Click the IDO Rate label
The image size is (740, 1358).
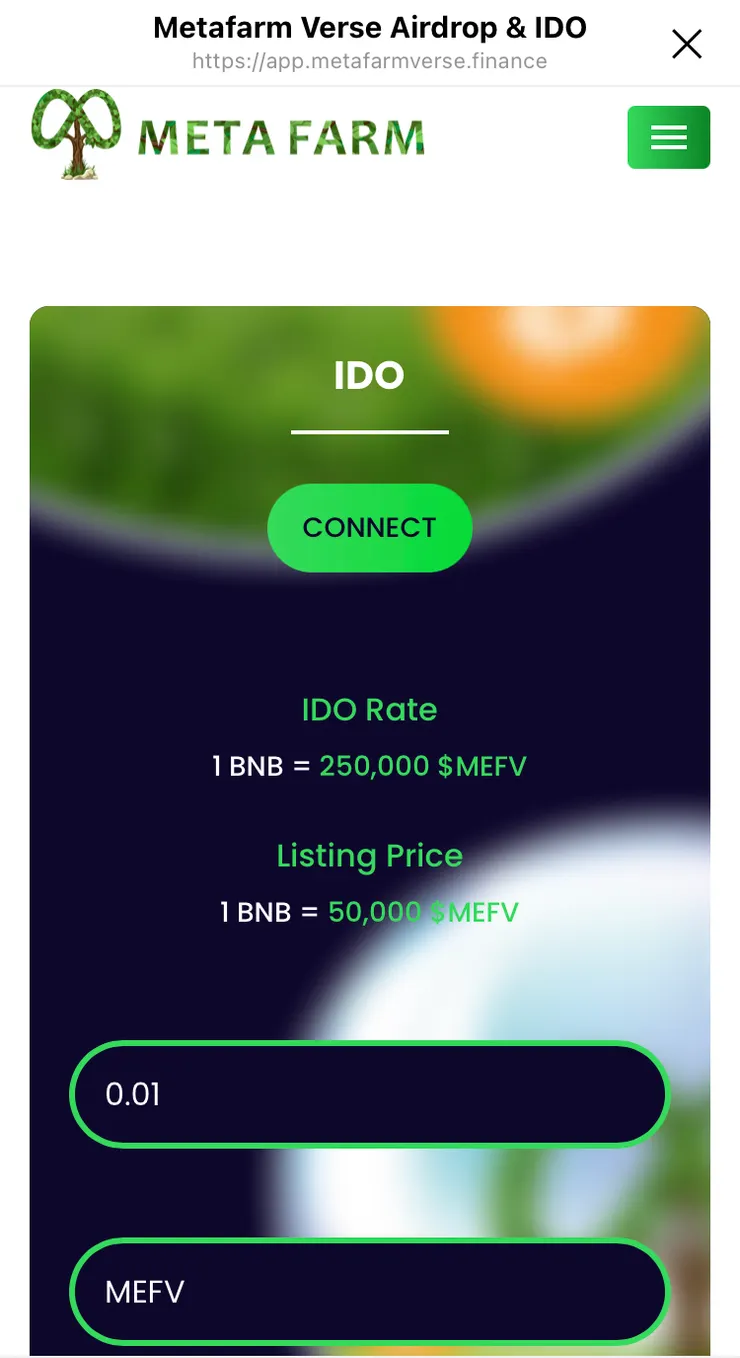(x=370, y=709)
